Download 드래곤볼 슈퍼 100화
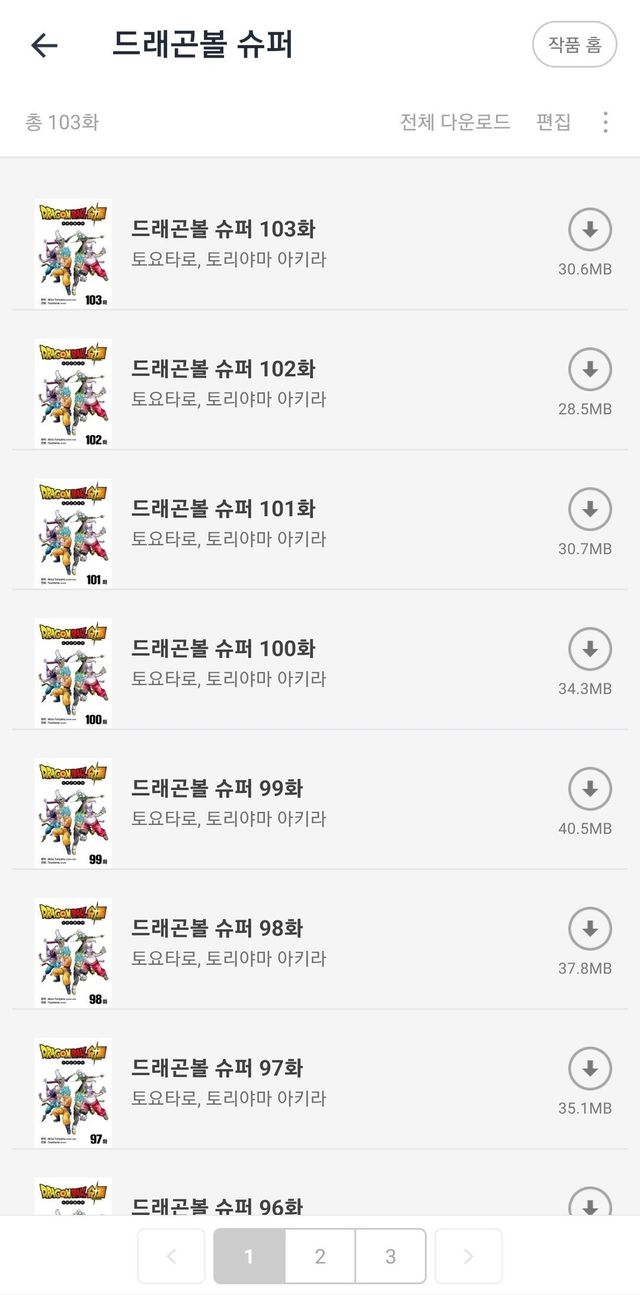 (590, 650)
